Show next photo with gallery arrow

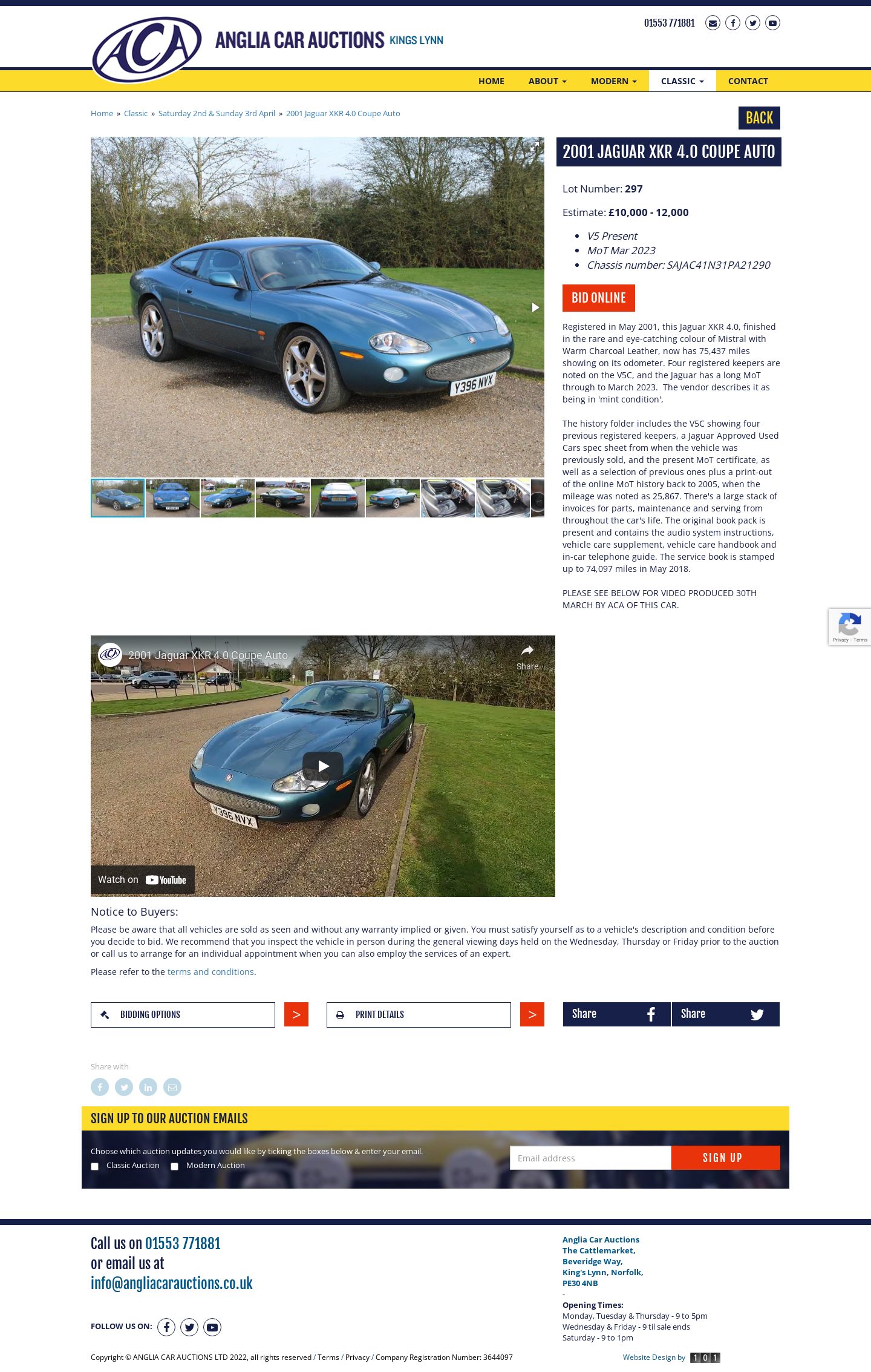tap(535, 307)
